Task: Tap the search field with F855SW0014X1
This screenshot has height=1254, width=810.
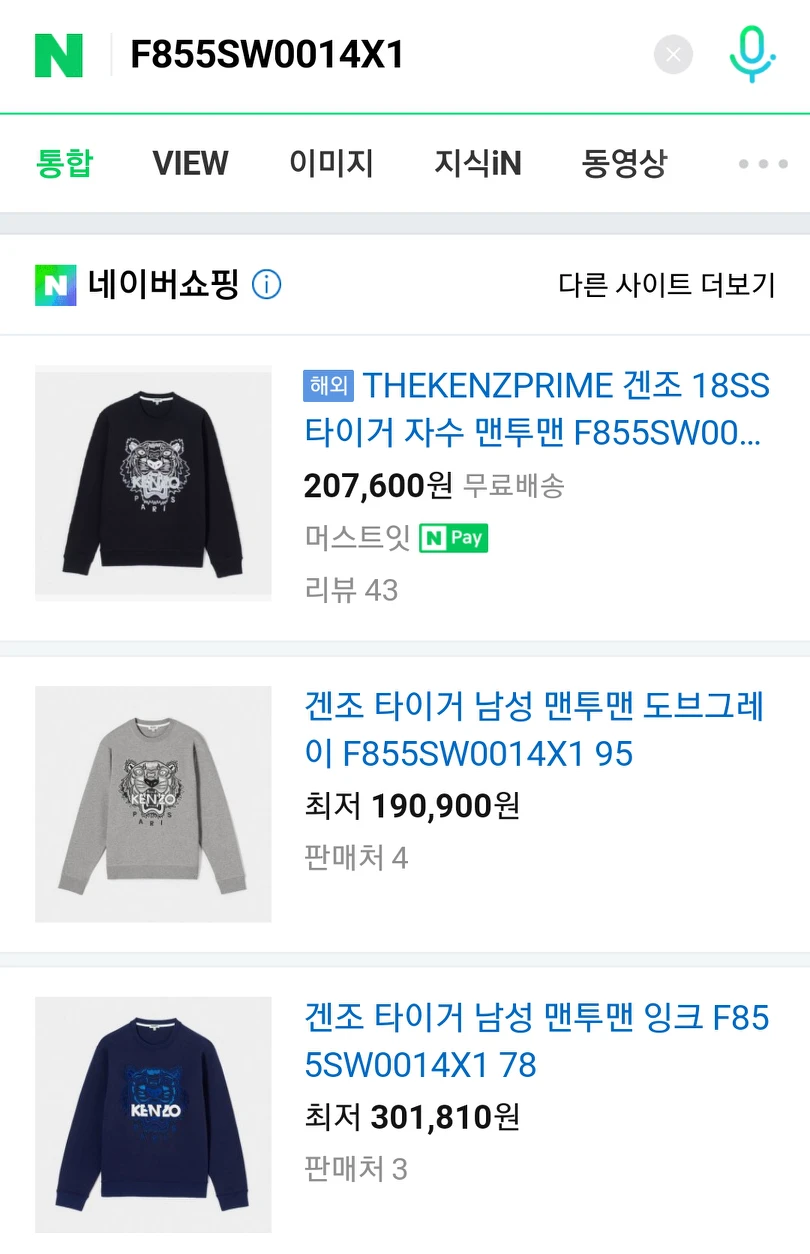Action: click(x=380, y=55)
